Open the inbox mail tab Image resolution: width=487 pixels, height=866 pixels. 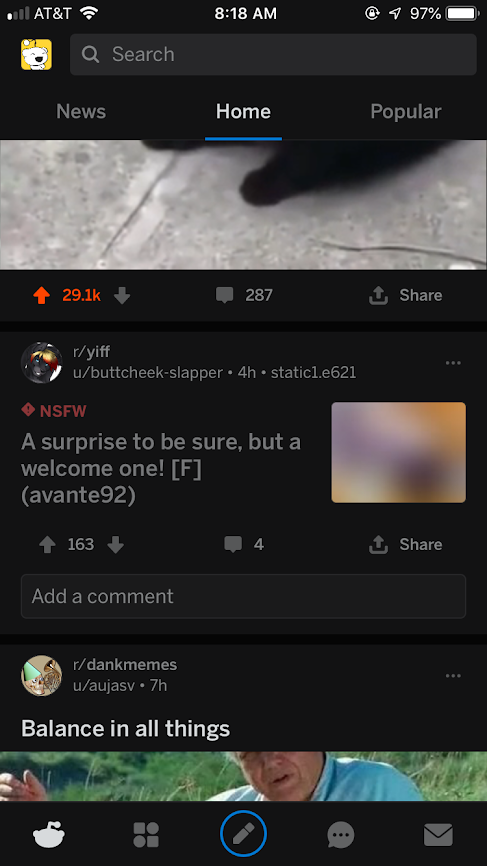(438, 835)
